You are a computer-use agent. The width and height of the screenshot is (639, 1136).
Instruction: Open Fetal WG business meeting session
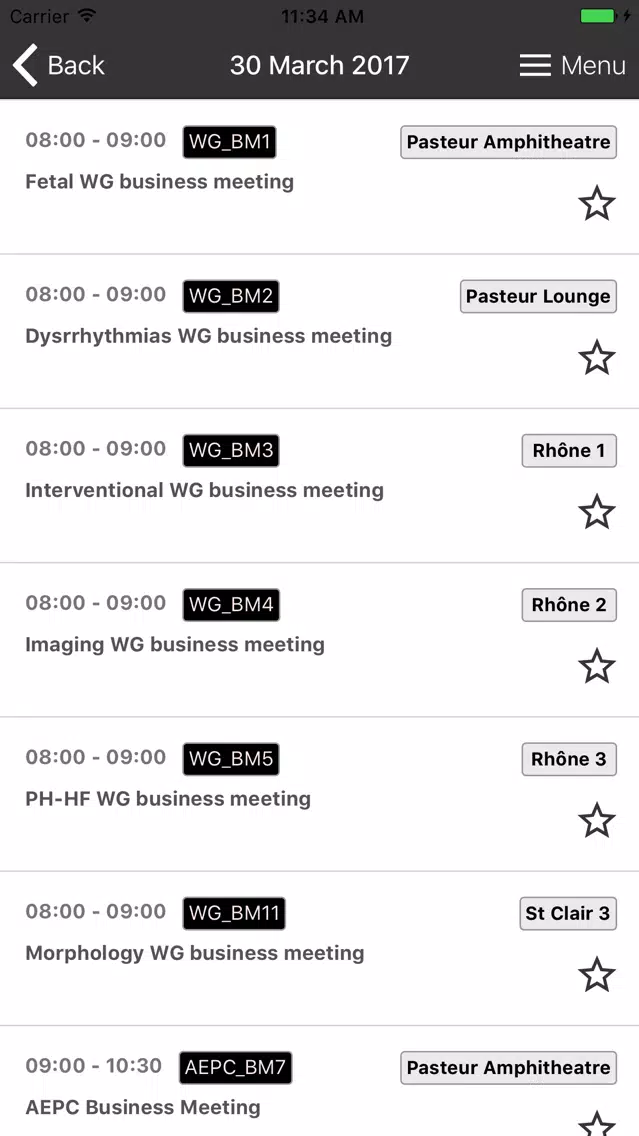point(320,177)
